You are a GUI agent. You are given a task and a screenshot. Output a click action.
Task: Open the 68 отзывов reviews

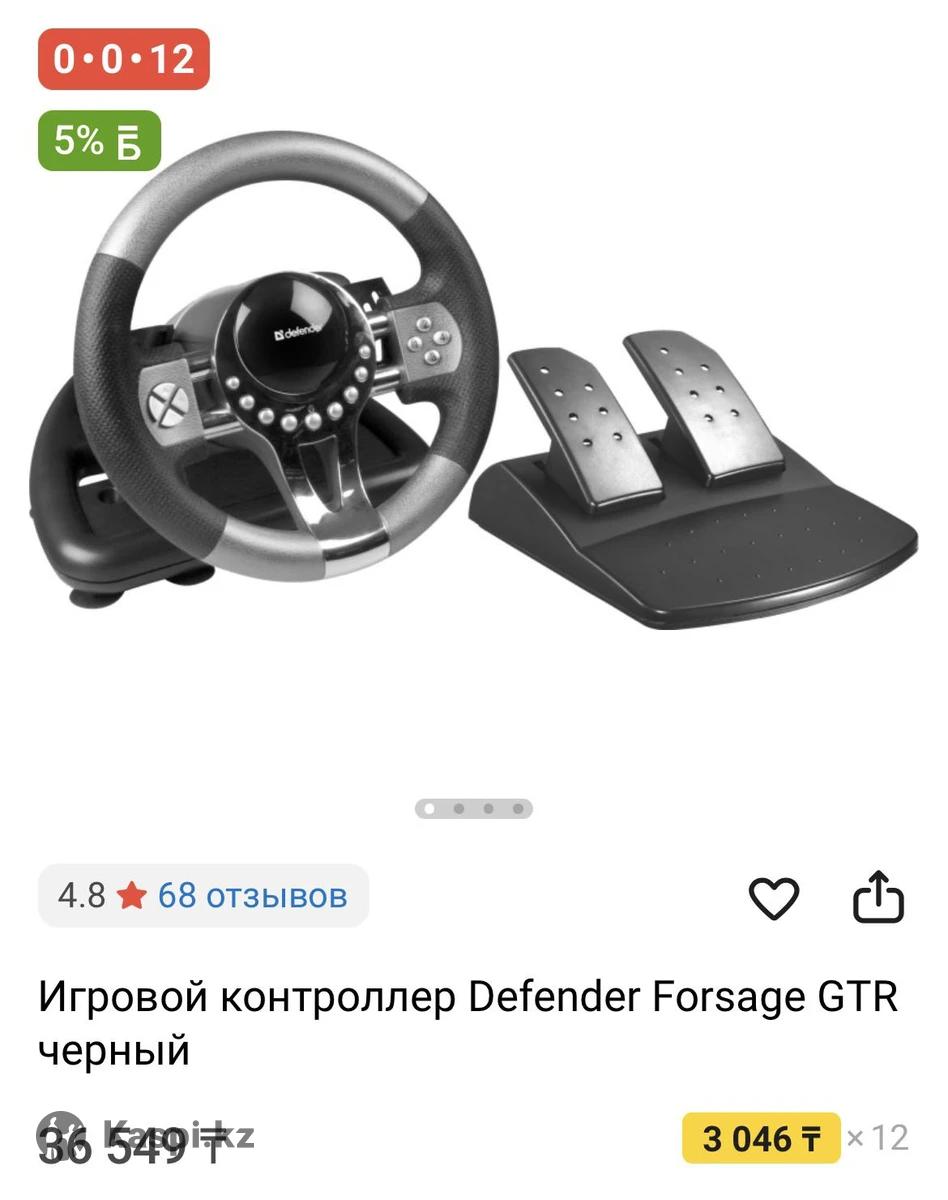(x=252, y=895)
